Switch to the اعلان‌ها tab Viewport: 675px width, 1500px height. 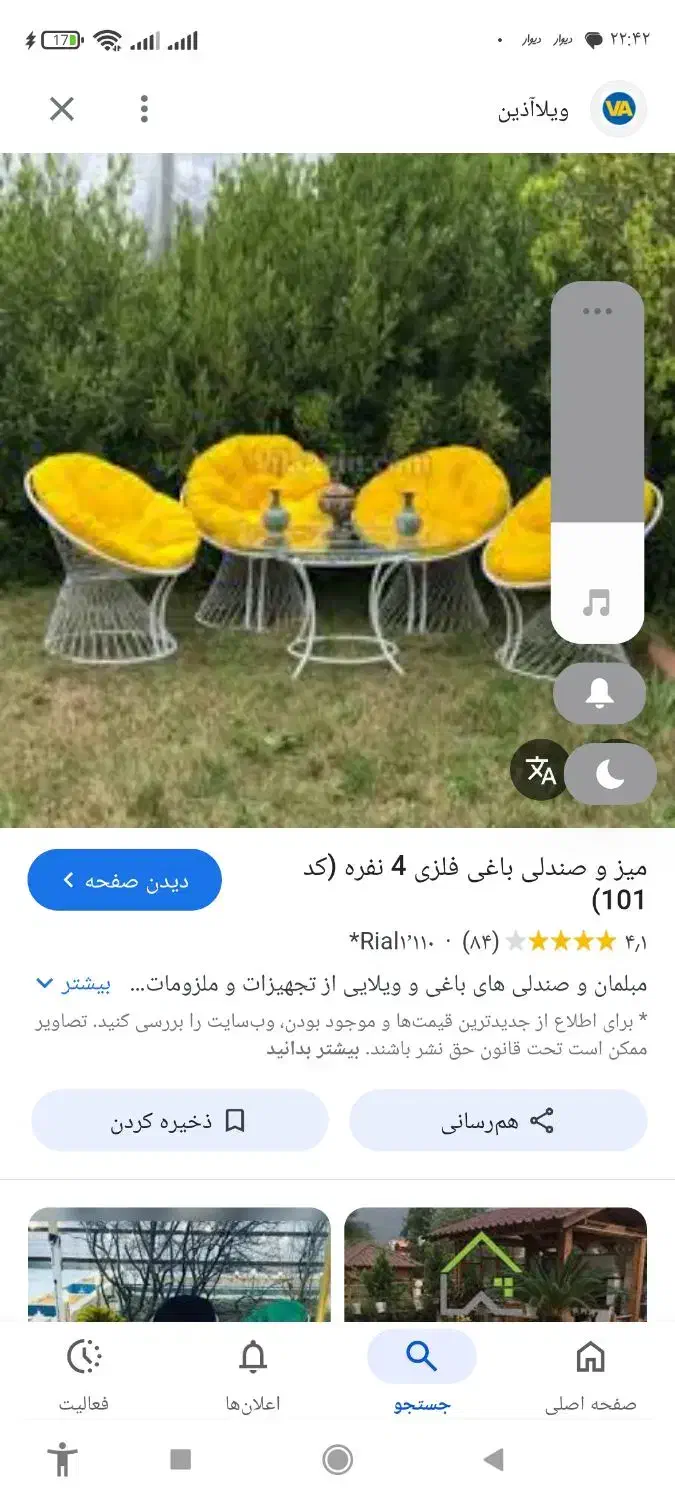[x=253, y=1375]
